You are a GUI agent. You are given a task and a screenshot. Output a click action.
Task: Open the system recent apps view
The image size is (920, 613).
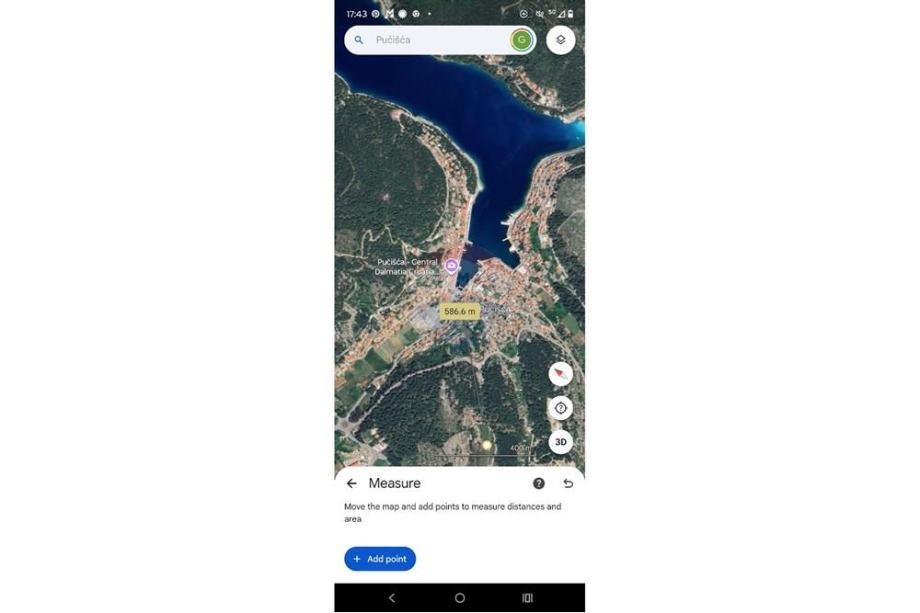click(x=527, y=598)
